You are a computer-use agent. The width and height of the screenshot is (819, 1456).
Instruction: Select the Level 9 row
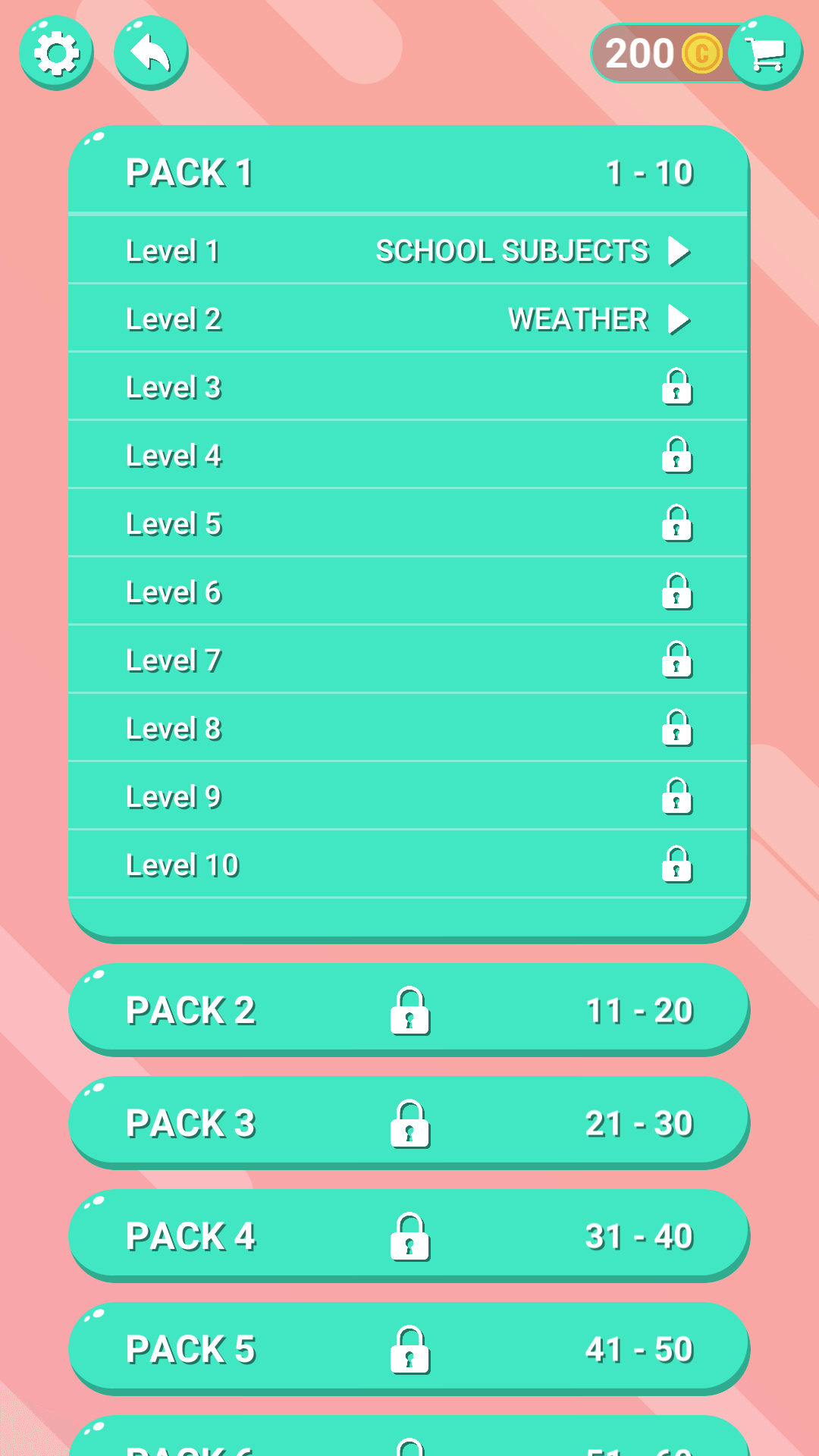pyautogui.click(x=409, y=797)
